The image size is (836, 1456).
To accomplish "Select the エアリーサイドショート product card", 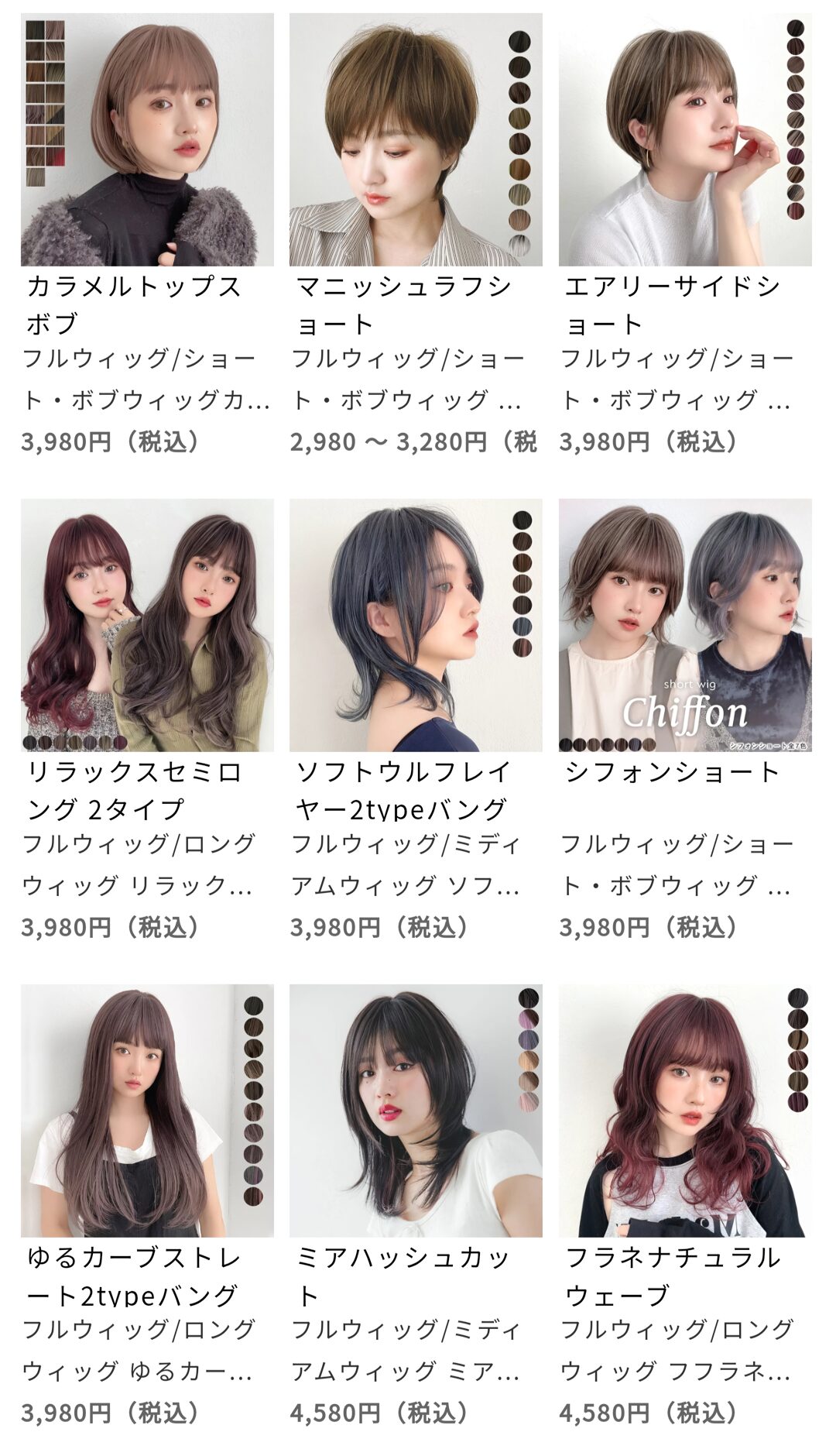I will coord(685,140).
